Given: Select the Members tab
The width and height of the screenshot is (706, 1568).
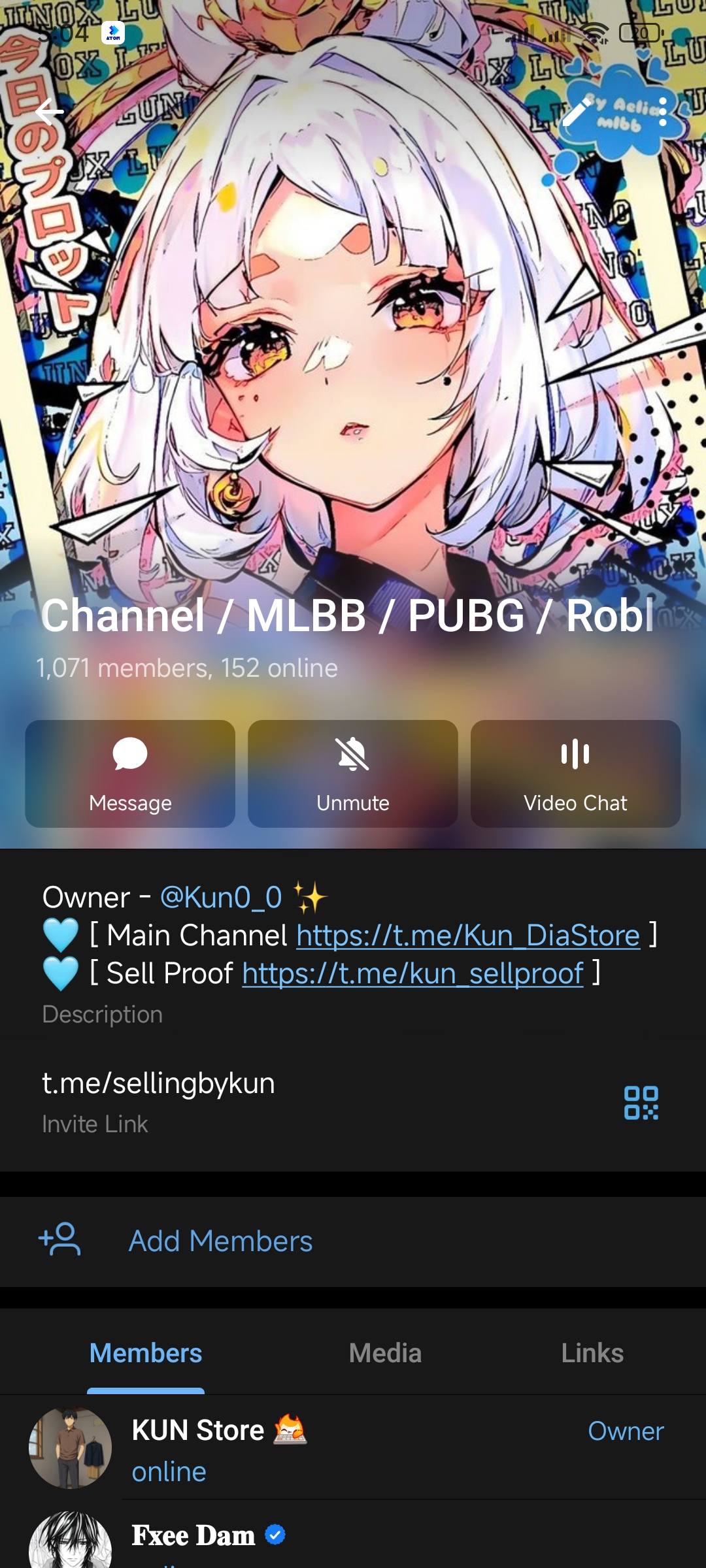Looking at the screenshot, I should point(146,1354).
